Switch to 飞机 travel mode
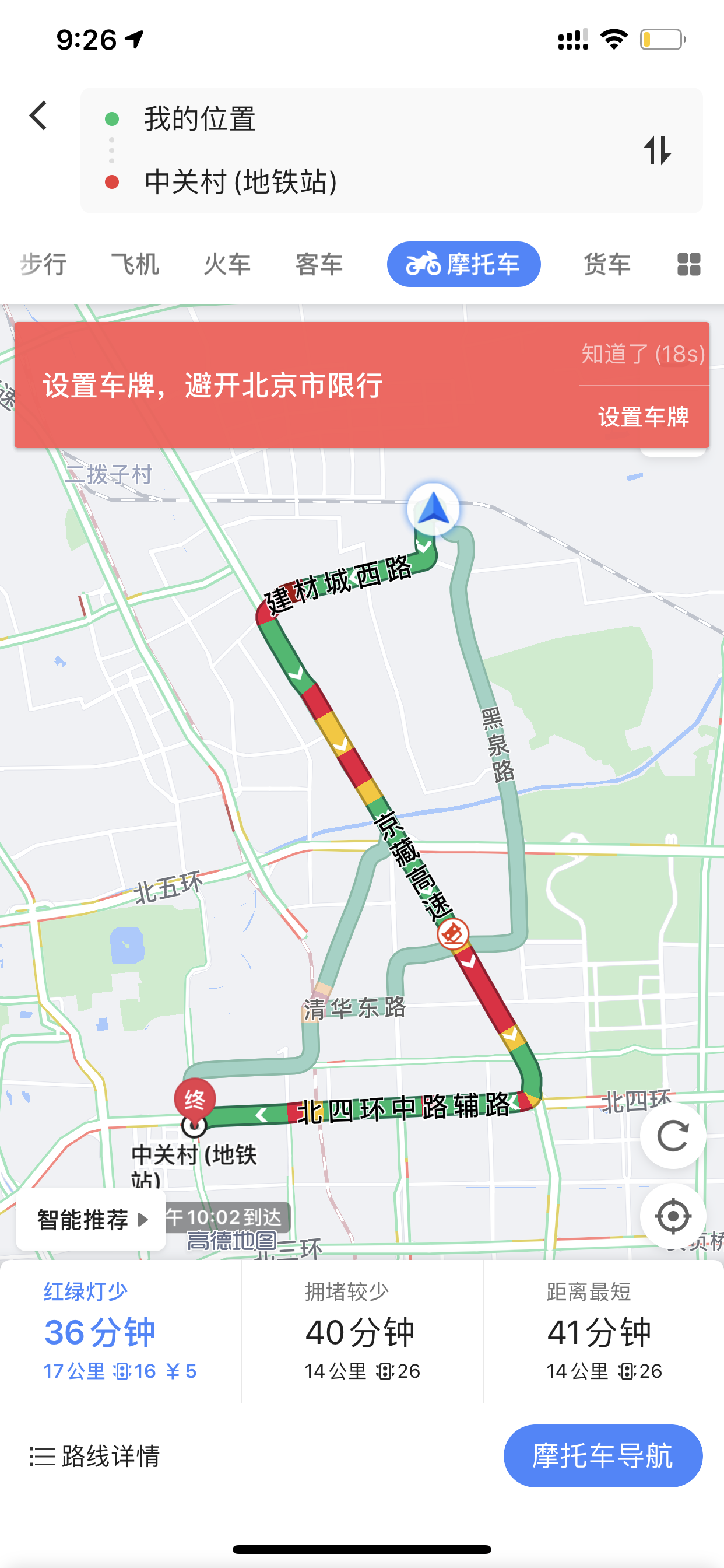Viewport: 724px width, 1568px height. pos(135,264)
